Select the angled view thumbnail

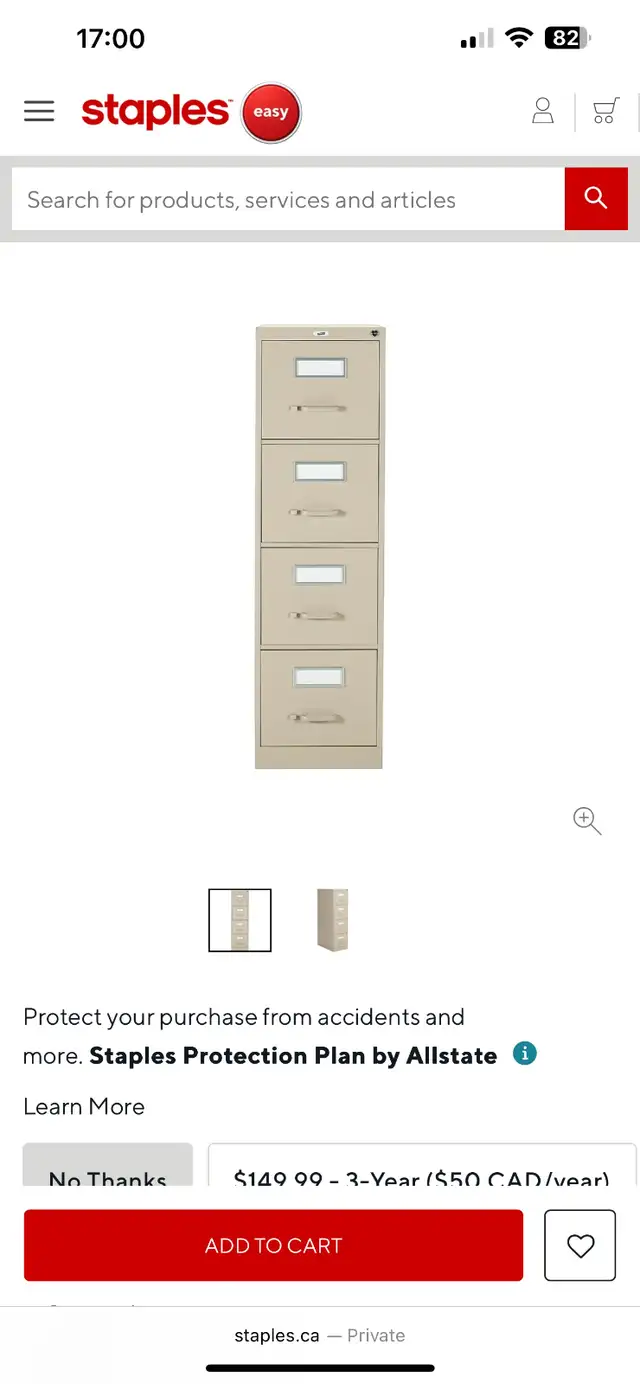coord(332,920)
